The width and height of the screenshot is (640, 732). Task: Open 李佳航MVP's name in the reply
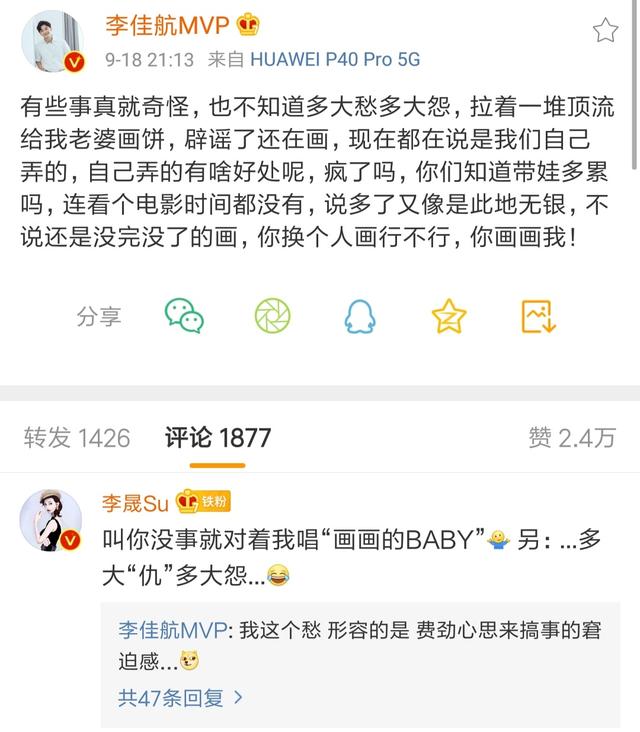pyautogui.click(x=175, y=631)
